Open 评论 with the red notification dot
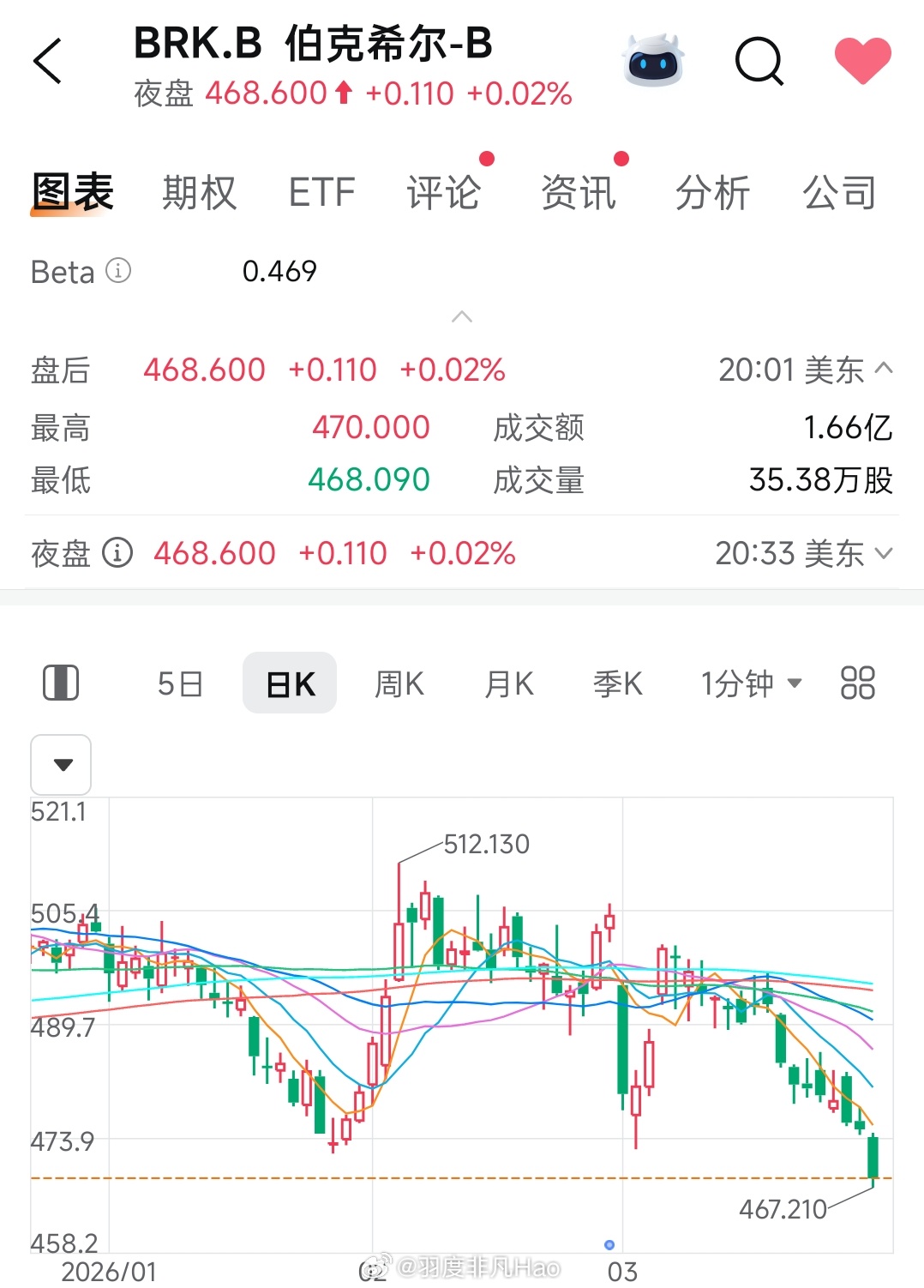924x1288 pixels. coord(445,192)
